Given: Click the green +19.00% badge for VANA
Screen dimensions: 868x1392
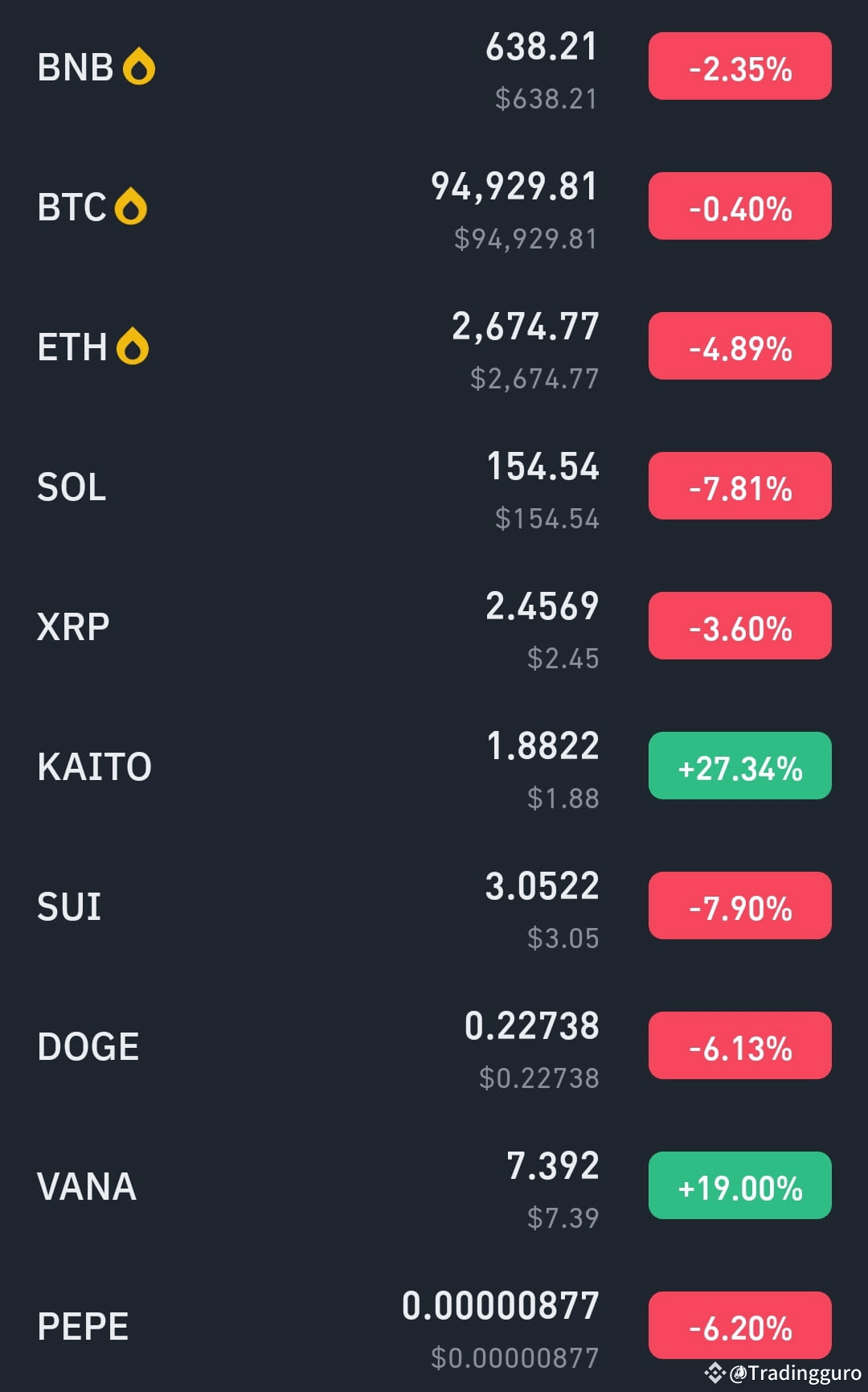Looking at the screenshot, I should pos(739,1186).
